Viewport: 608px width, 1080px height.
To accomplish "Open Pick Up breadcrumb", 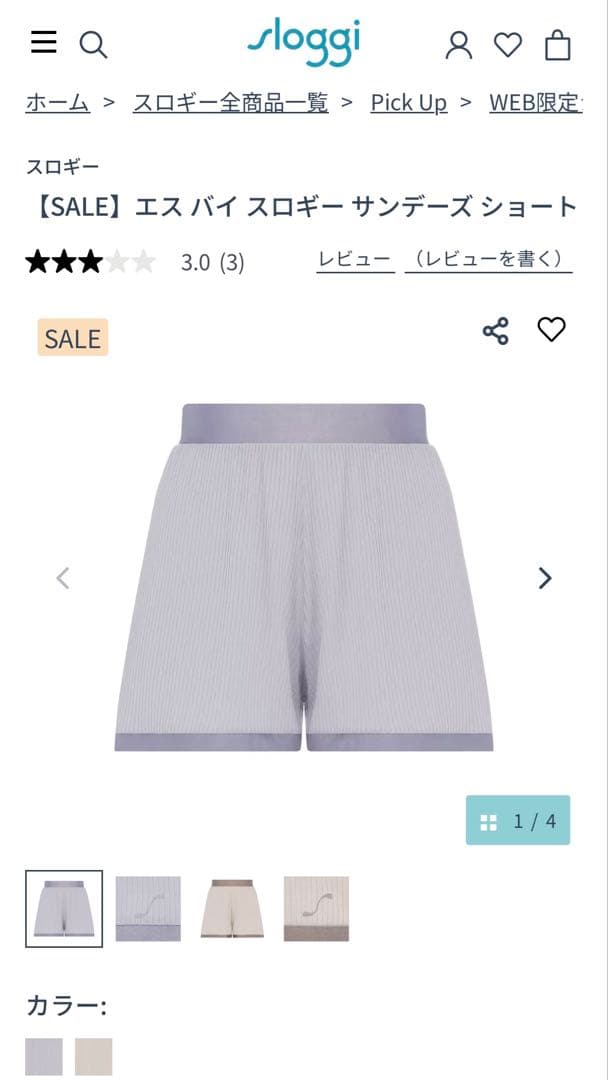I will (x=408, y=102).
